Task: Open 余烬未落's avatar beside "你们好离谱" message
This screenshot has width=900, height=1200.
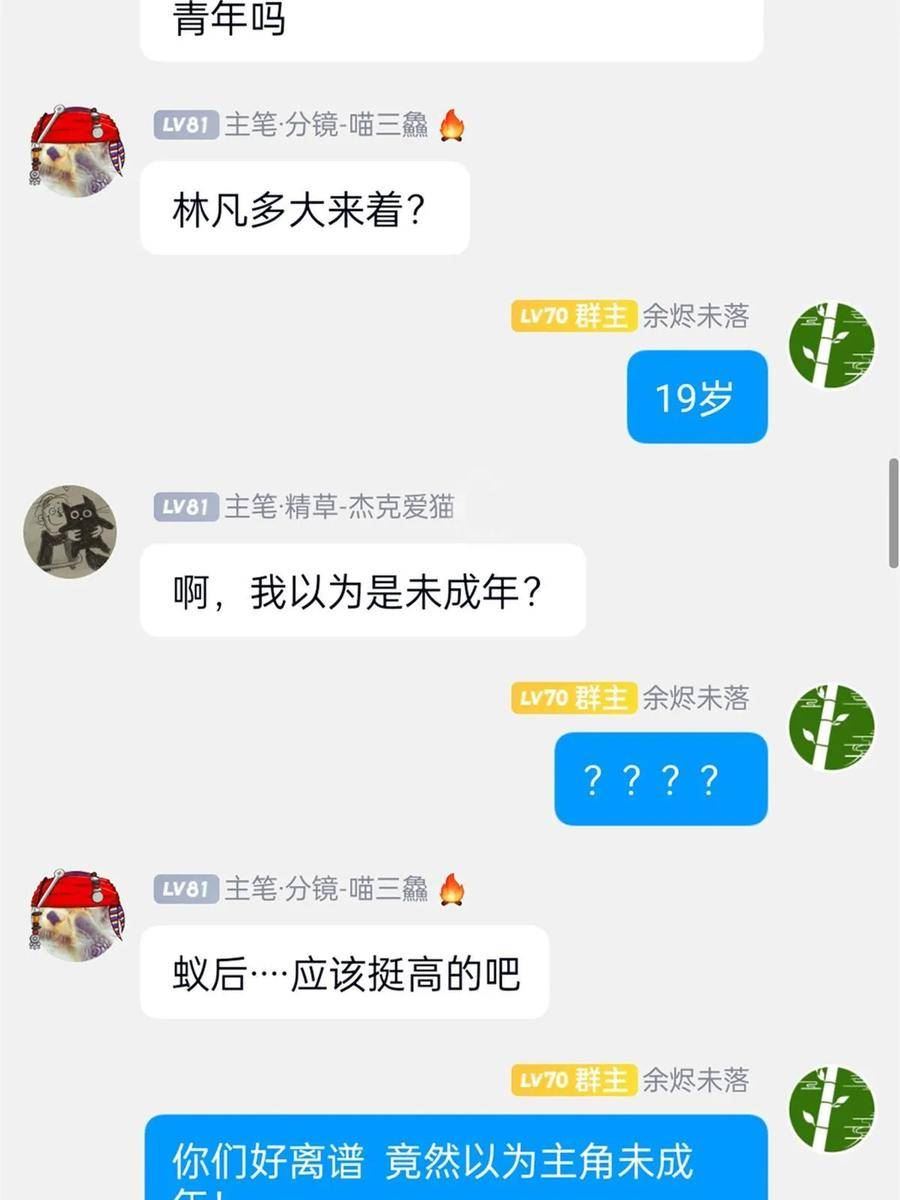Action: pos(831,1109)
